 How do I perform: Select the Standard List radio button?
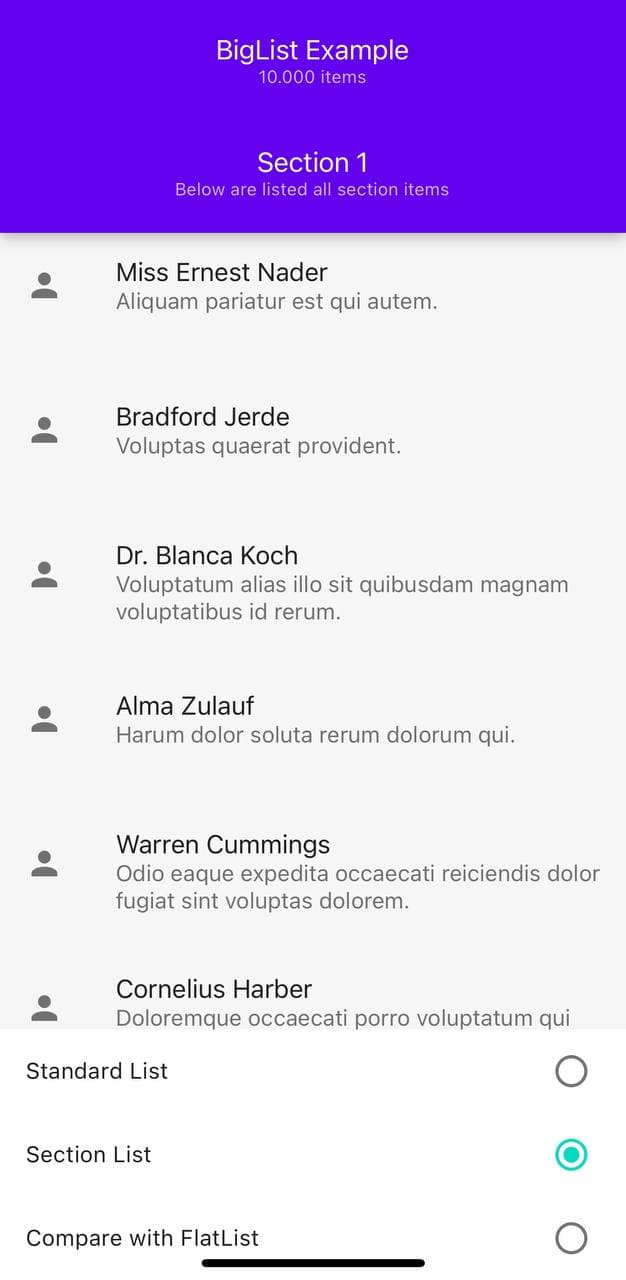(x=571, y=1072)
